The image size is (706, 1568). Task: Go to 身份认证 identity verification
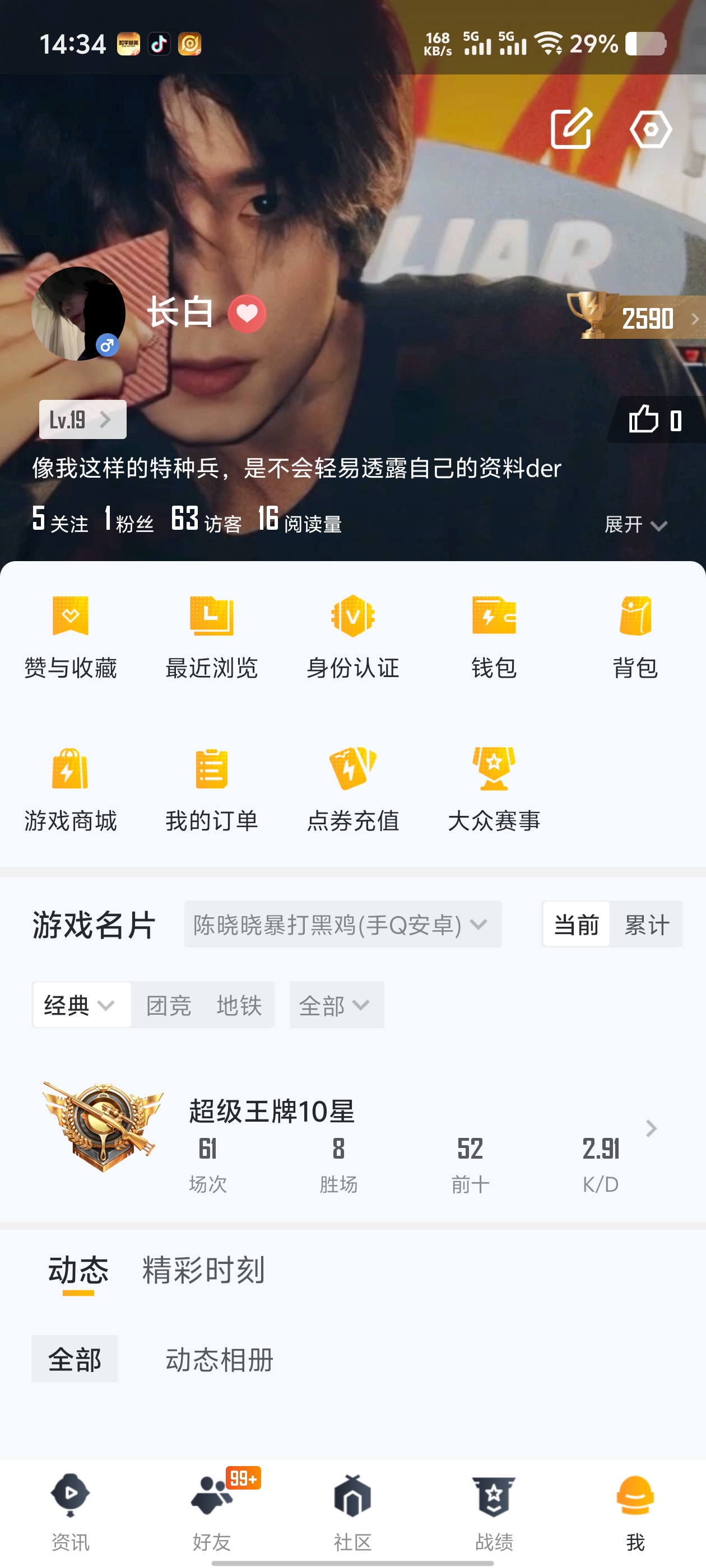click(x=352, y=636)
